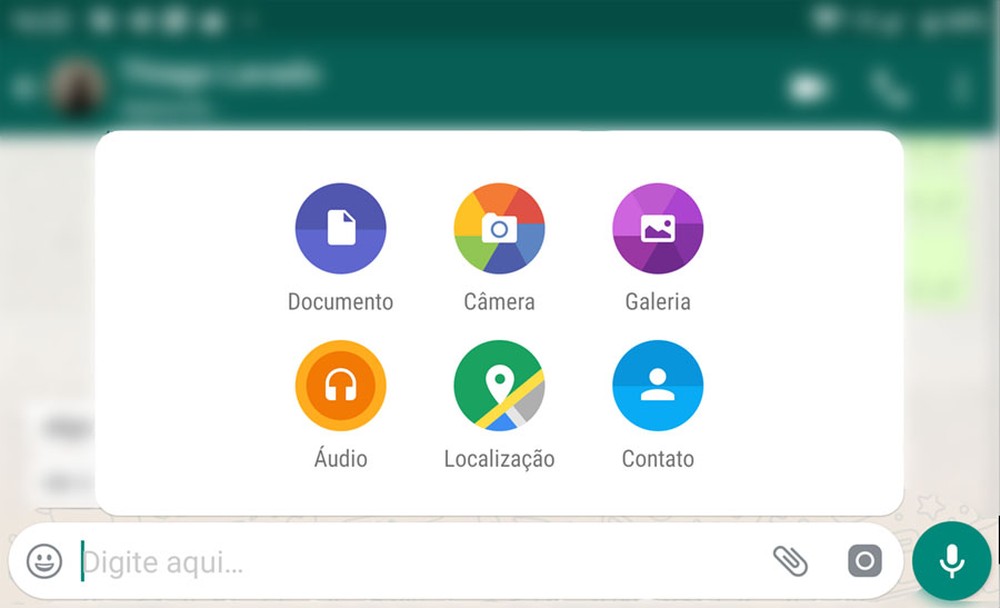This screenshot has height=608, width=1000.
Task: Start a video call
Action: pos(808,89)
